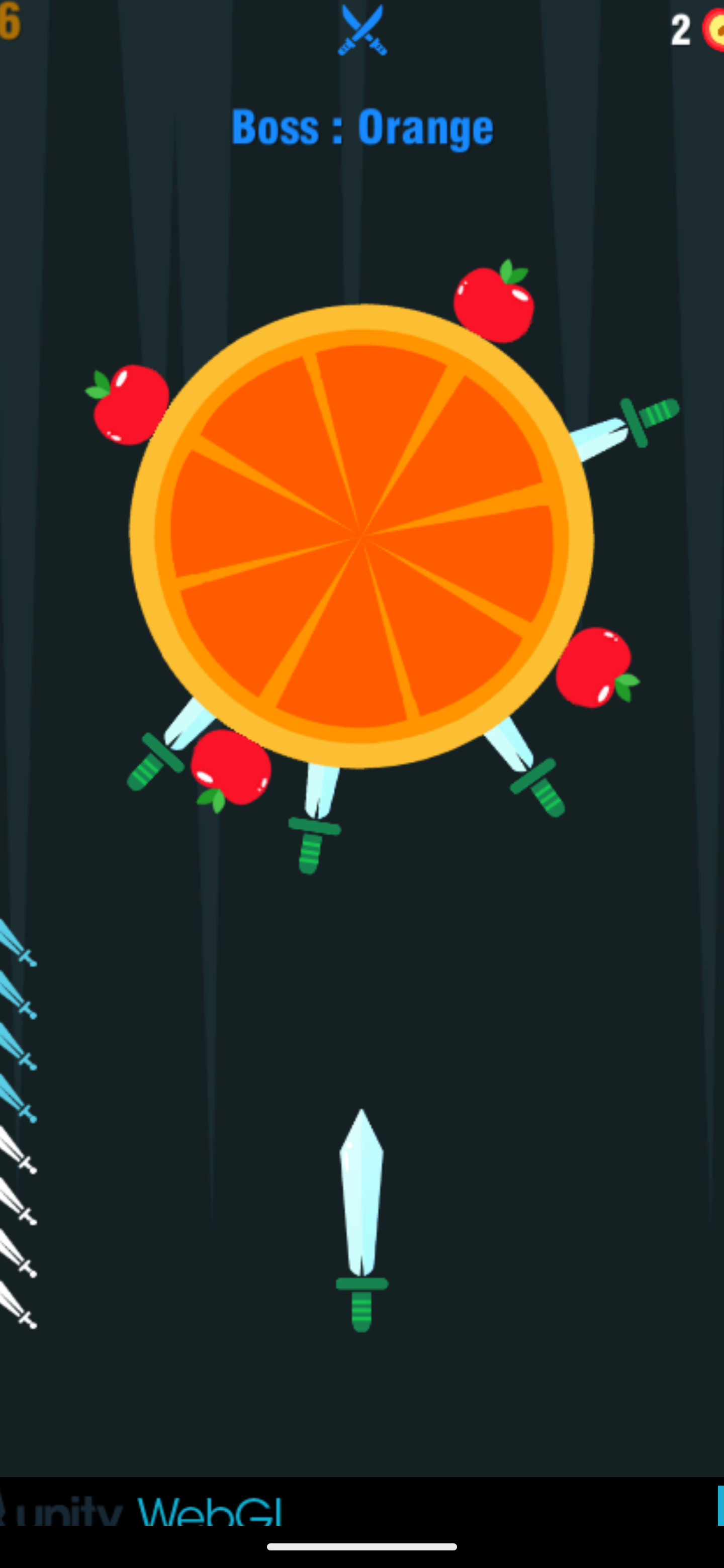The width and height of the screenshot is (724, 1568).
Task: Select the apple on the orange's lower right
Action: pyautogui.click(x=594, y=666)
